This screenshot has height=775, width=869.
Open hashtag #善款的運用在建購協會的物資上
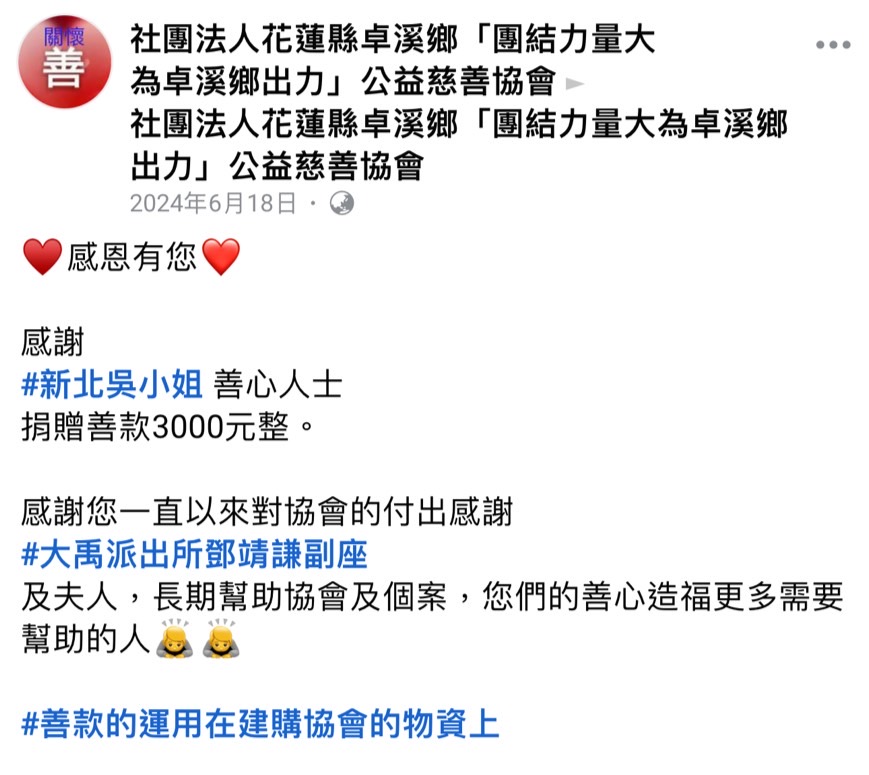point(260,722)
